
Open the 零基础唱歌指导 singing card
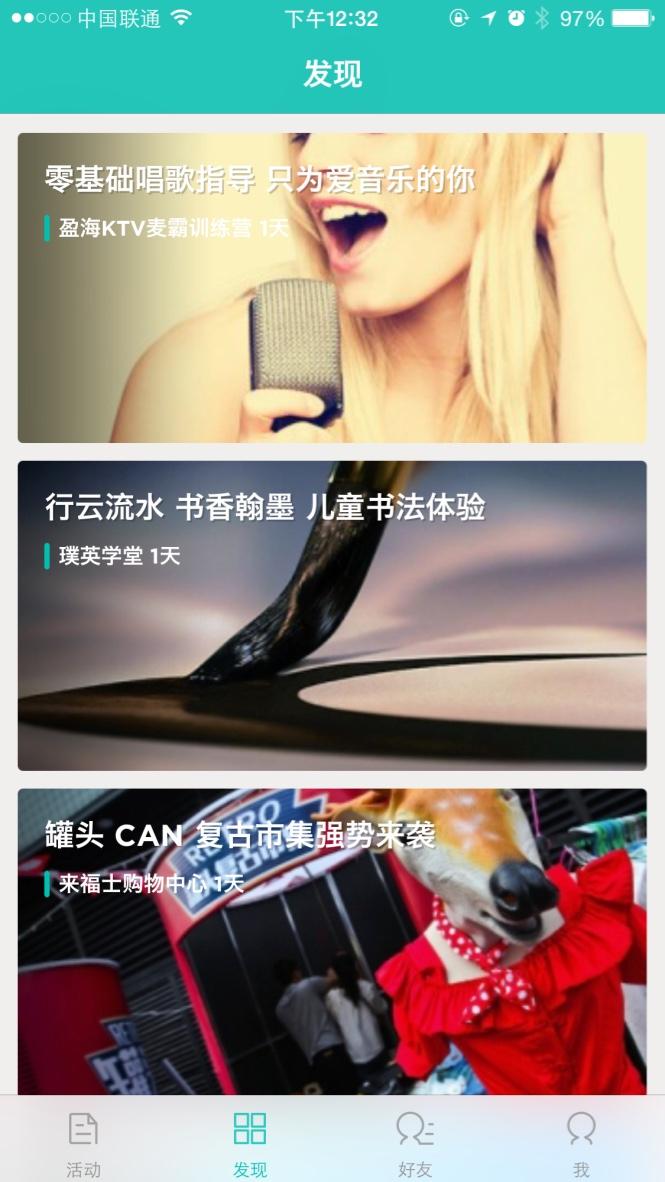click(332, 288)
